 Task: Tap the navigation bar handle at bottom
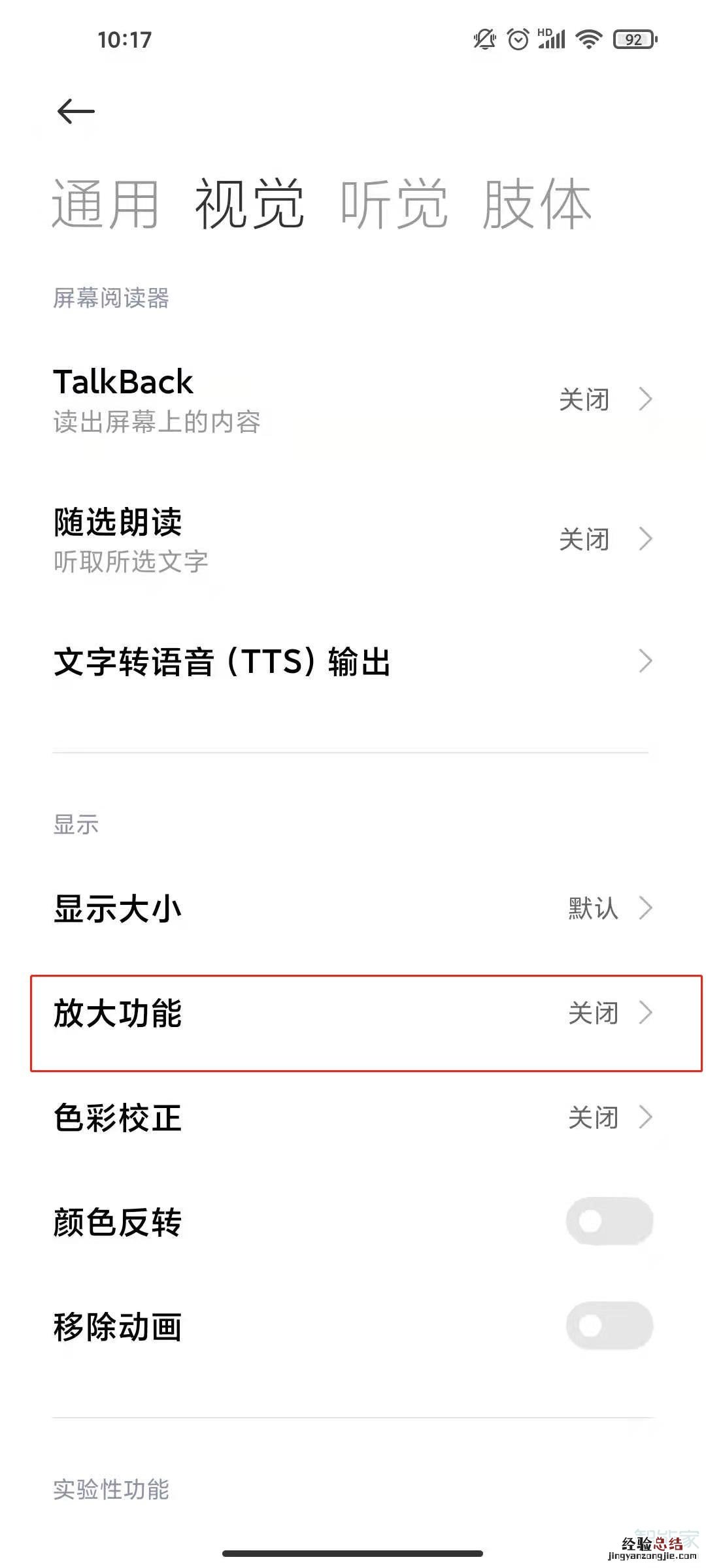point(353,1550)
